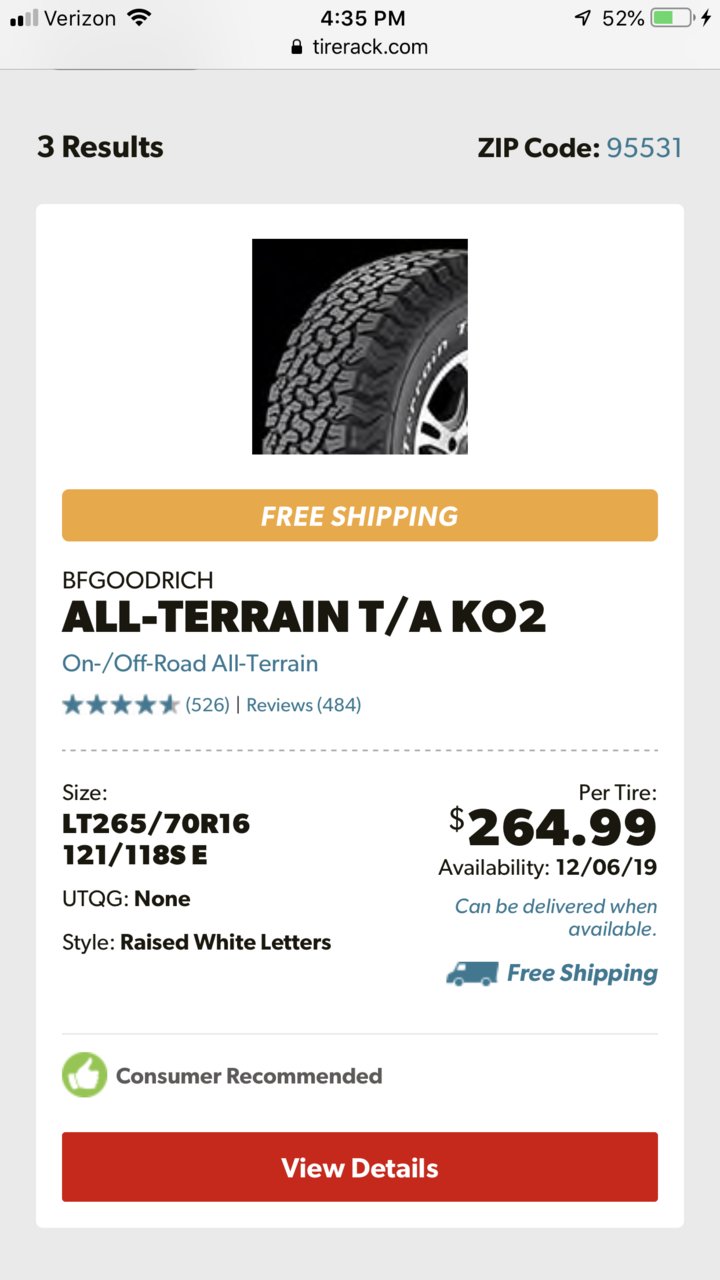Image resolution: width=720 pixels, height=1280 pixels.
Task: Open the BFGoodrich tire product image
Action: [x=360, y=346]
